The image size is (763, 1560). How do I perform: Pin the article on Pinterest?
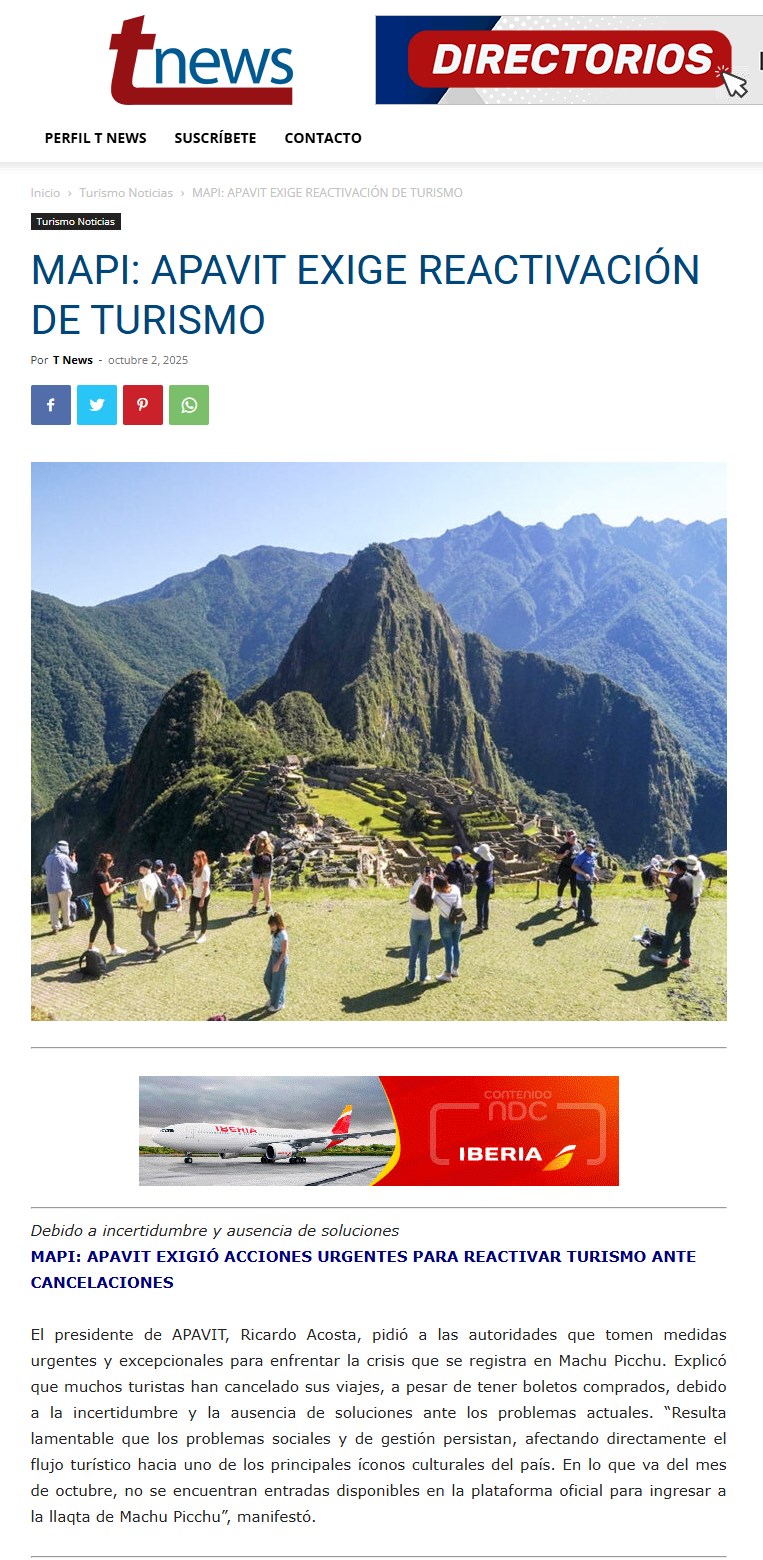tap(143, 405)
